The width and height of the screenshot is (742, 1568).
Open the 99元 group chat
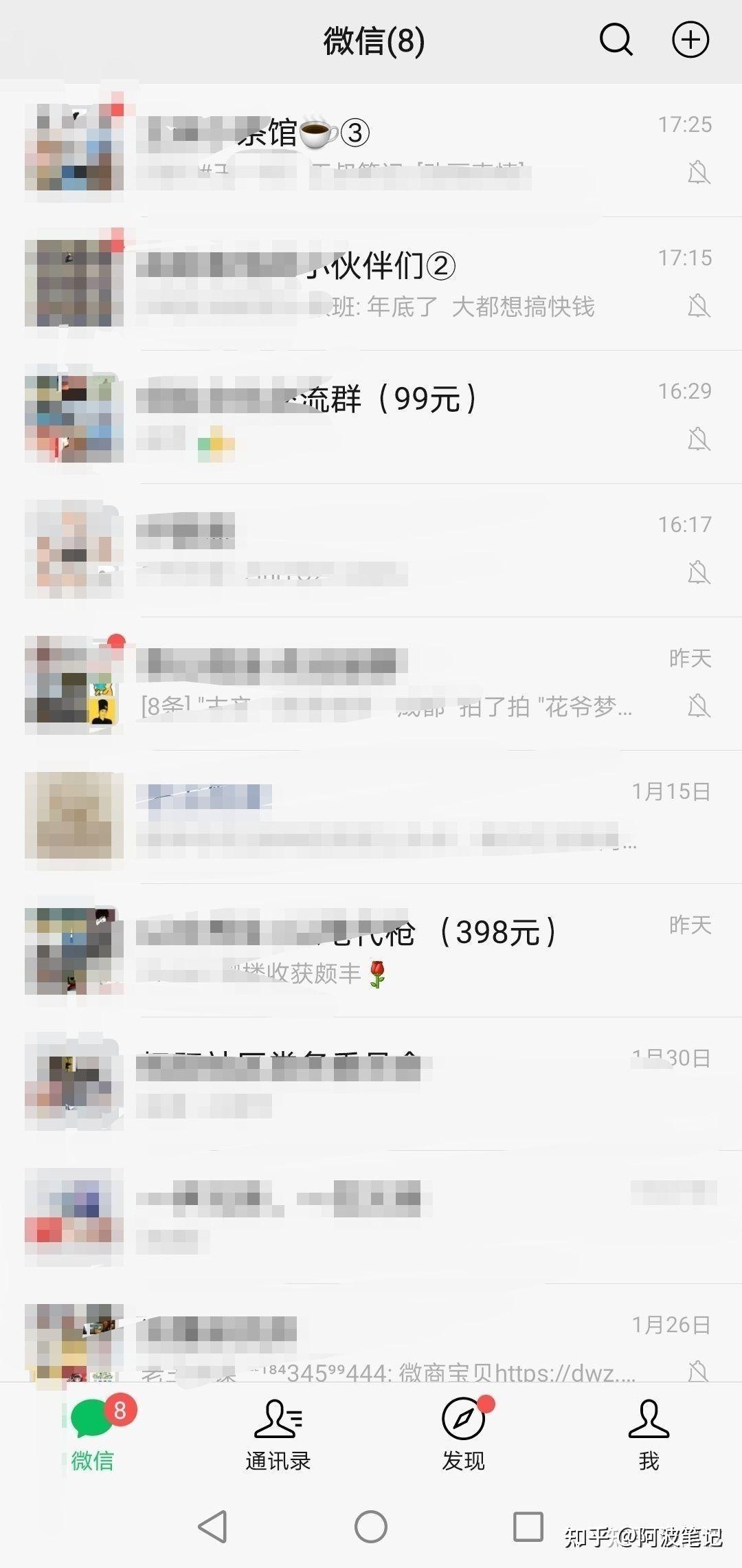371,417
